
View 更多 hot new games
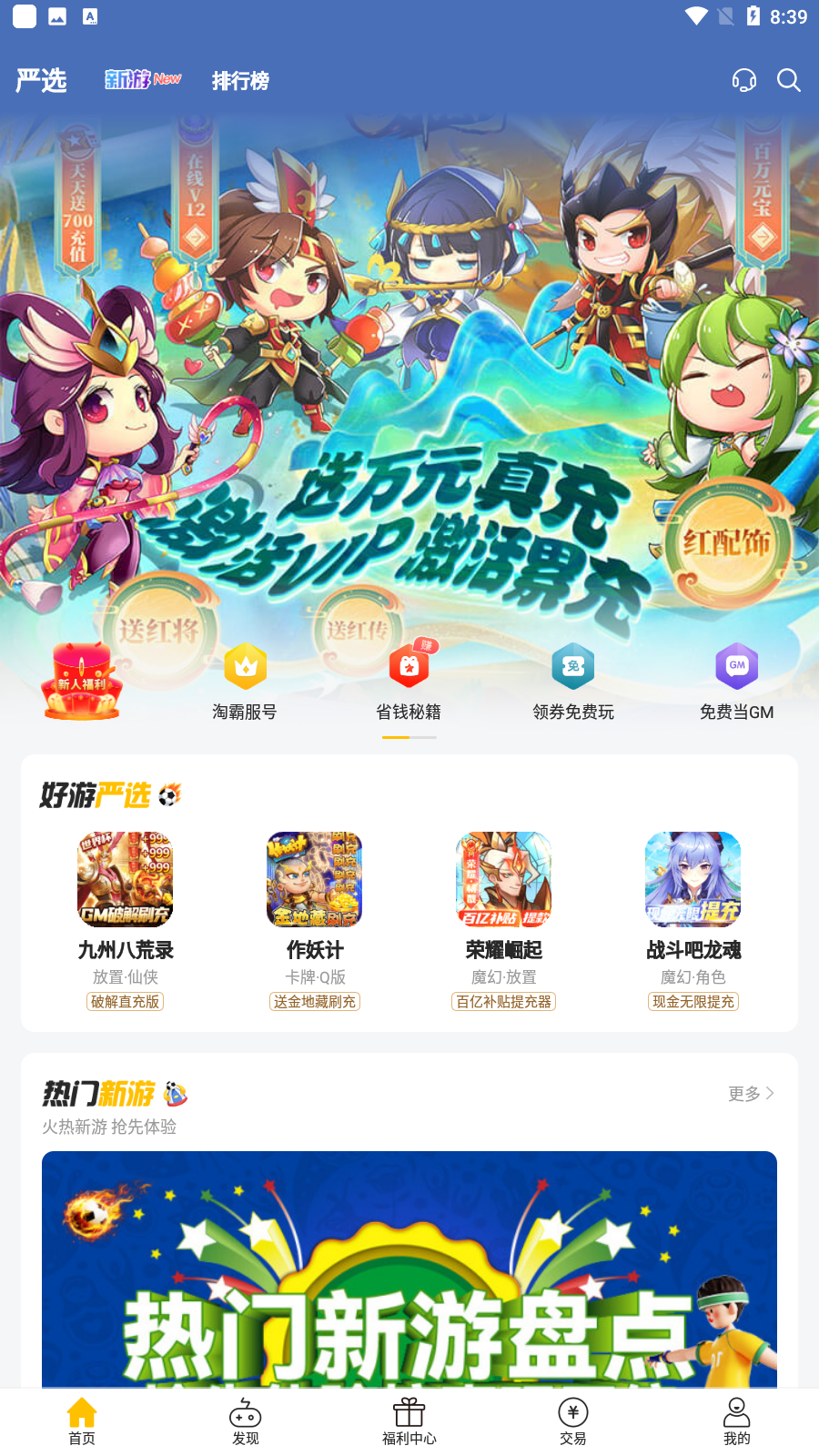point(751,1093)
